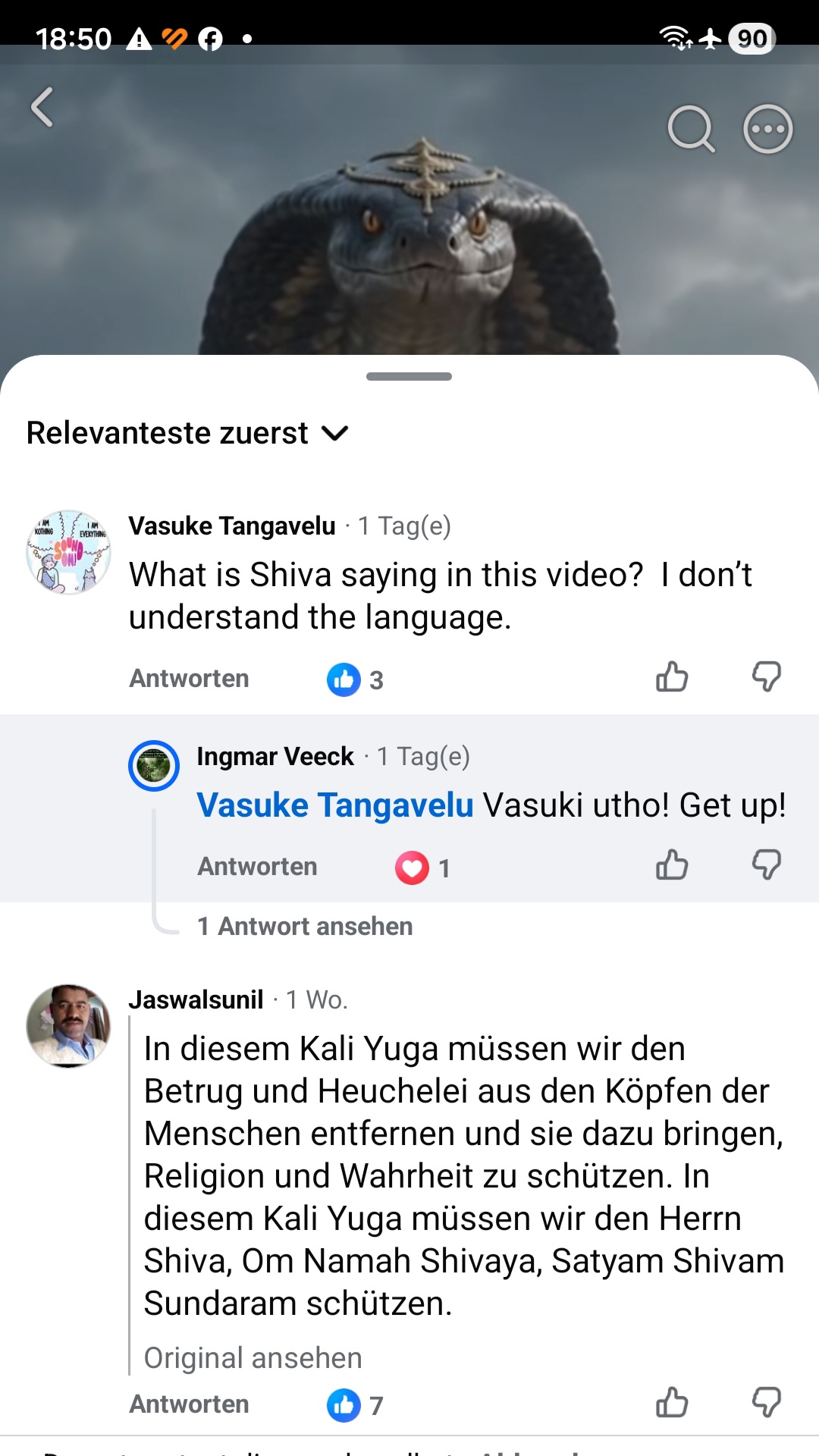Expand "1 Antwort ansehen"
Screen dimensions: 819x1456
[x=305, y=926]
